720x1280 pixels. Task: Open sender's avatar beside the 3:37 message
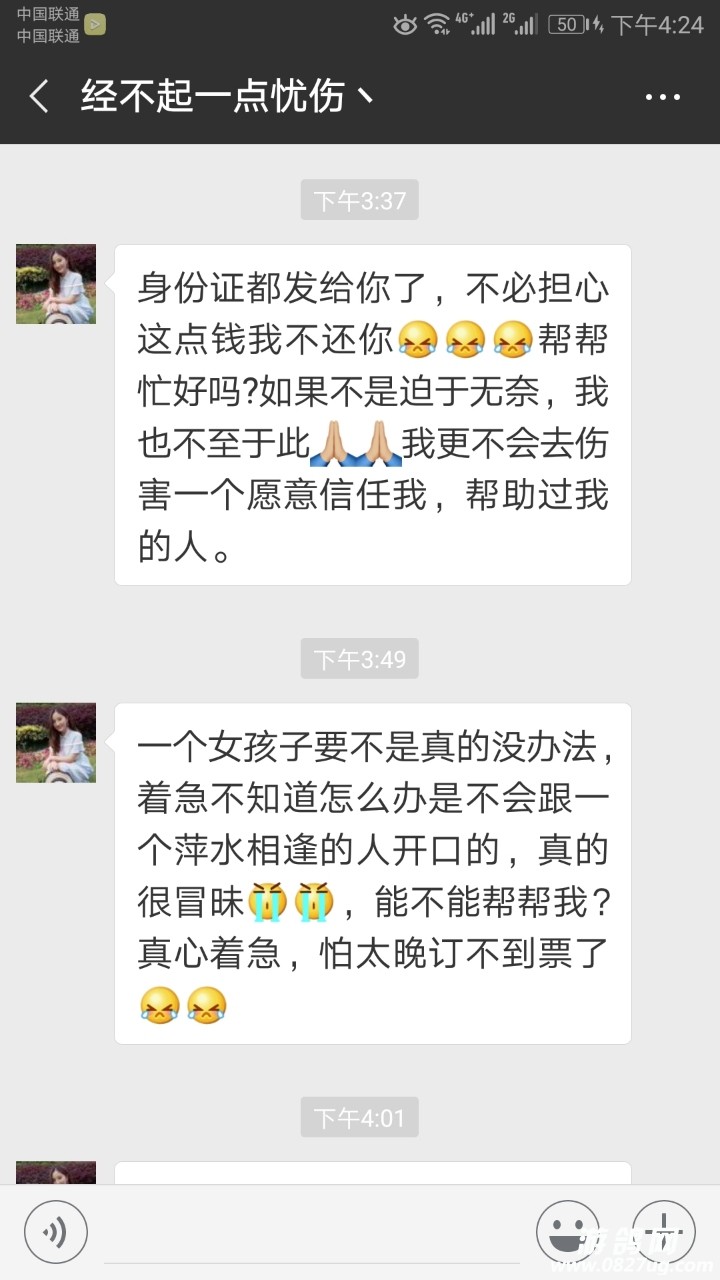(56, 284)
